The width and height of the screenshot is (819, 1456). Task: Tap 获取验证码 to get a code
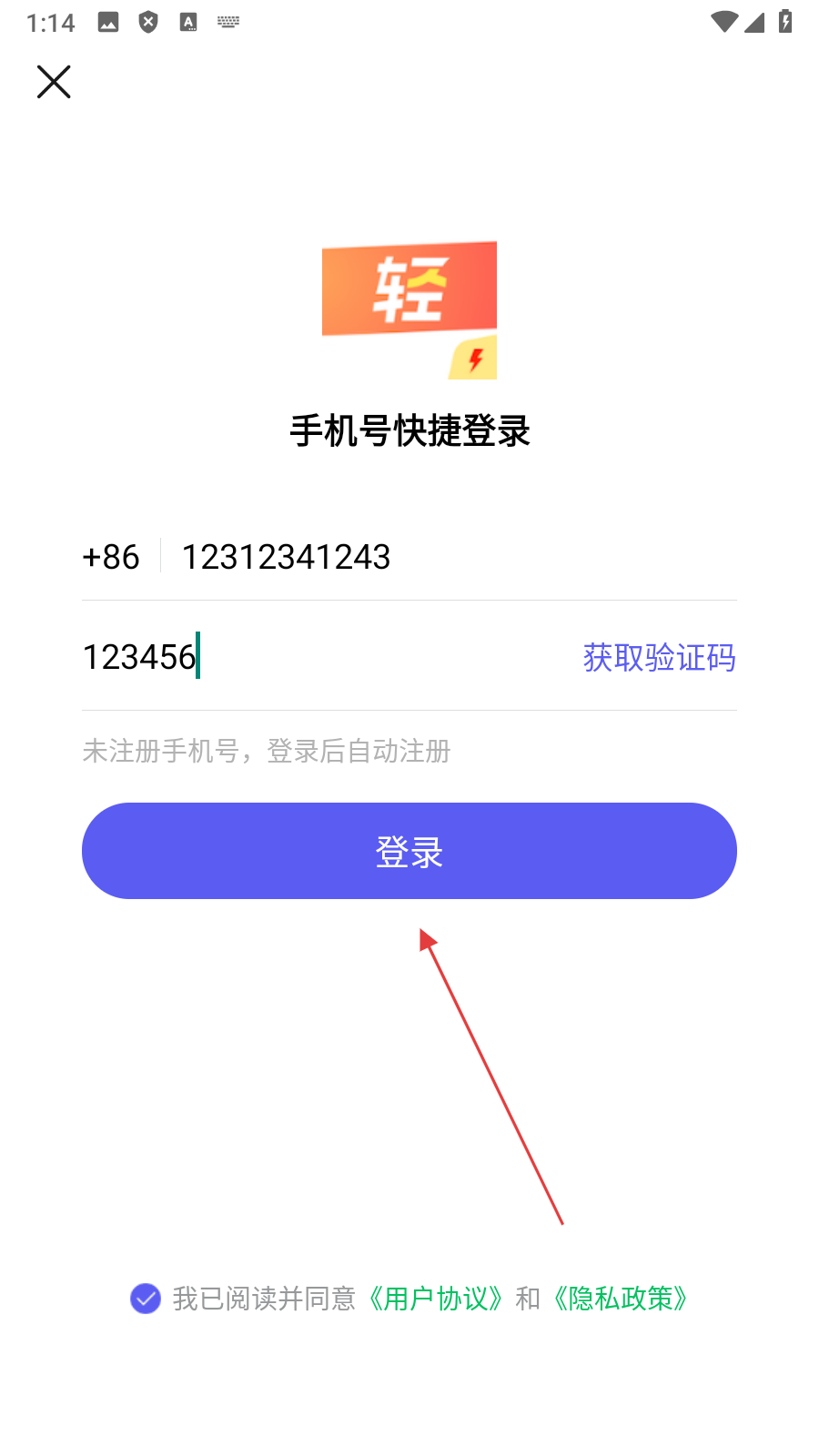[659, 657]
